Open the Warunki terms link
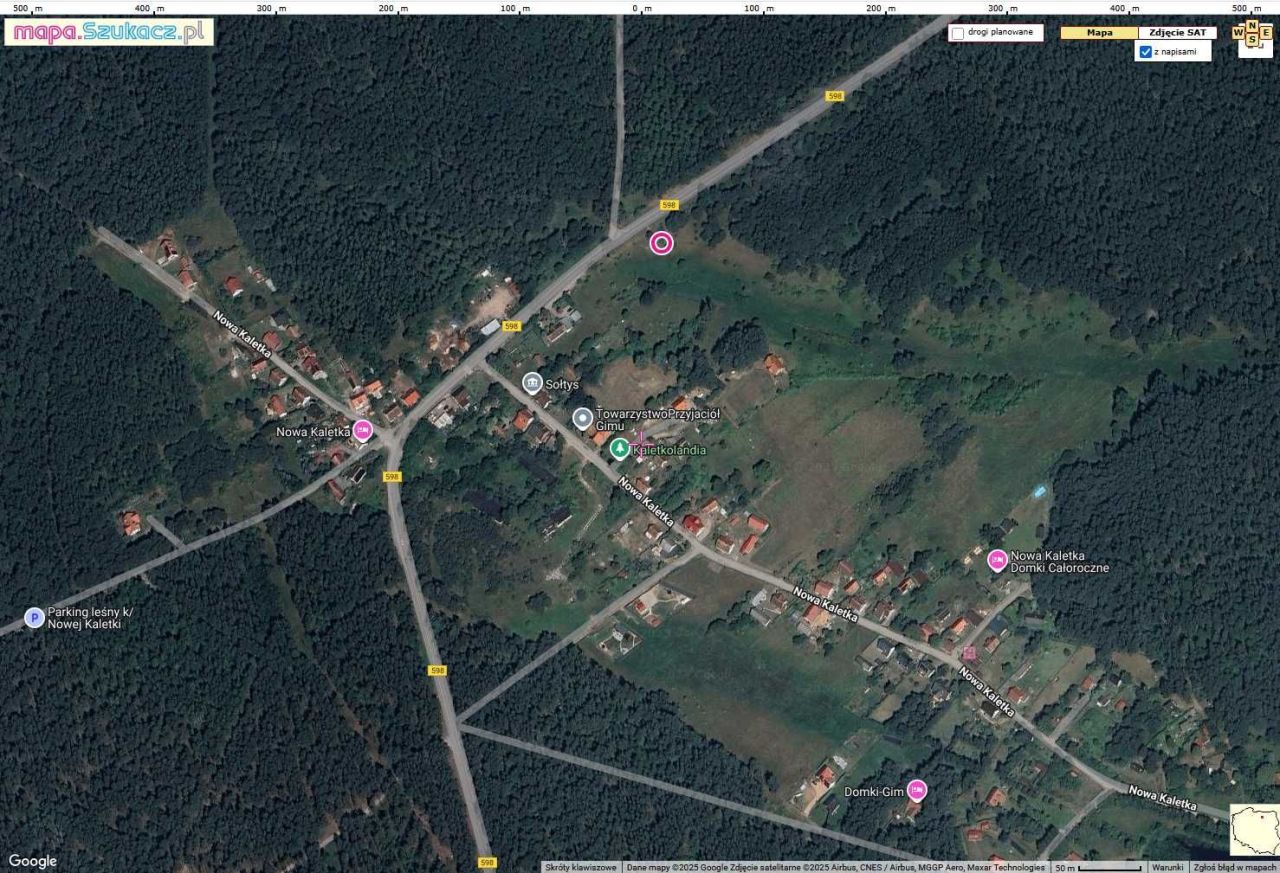 [x=1166, y=867]
